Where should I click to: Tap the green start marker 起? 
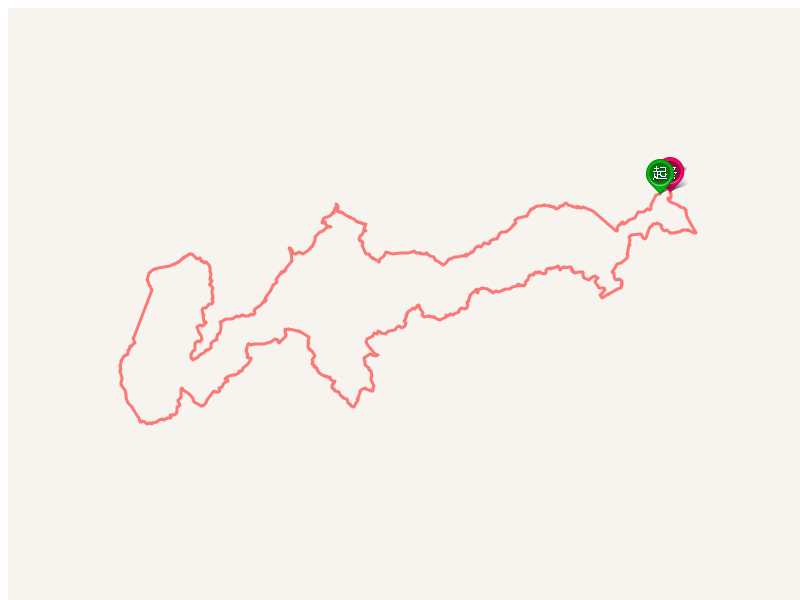(x=659, y=173)
